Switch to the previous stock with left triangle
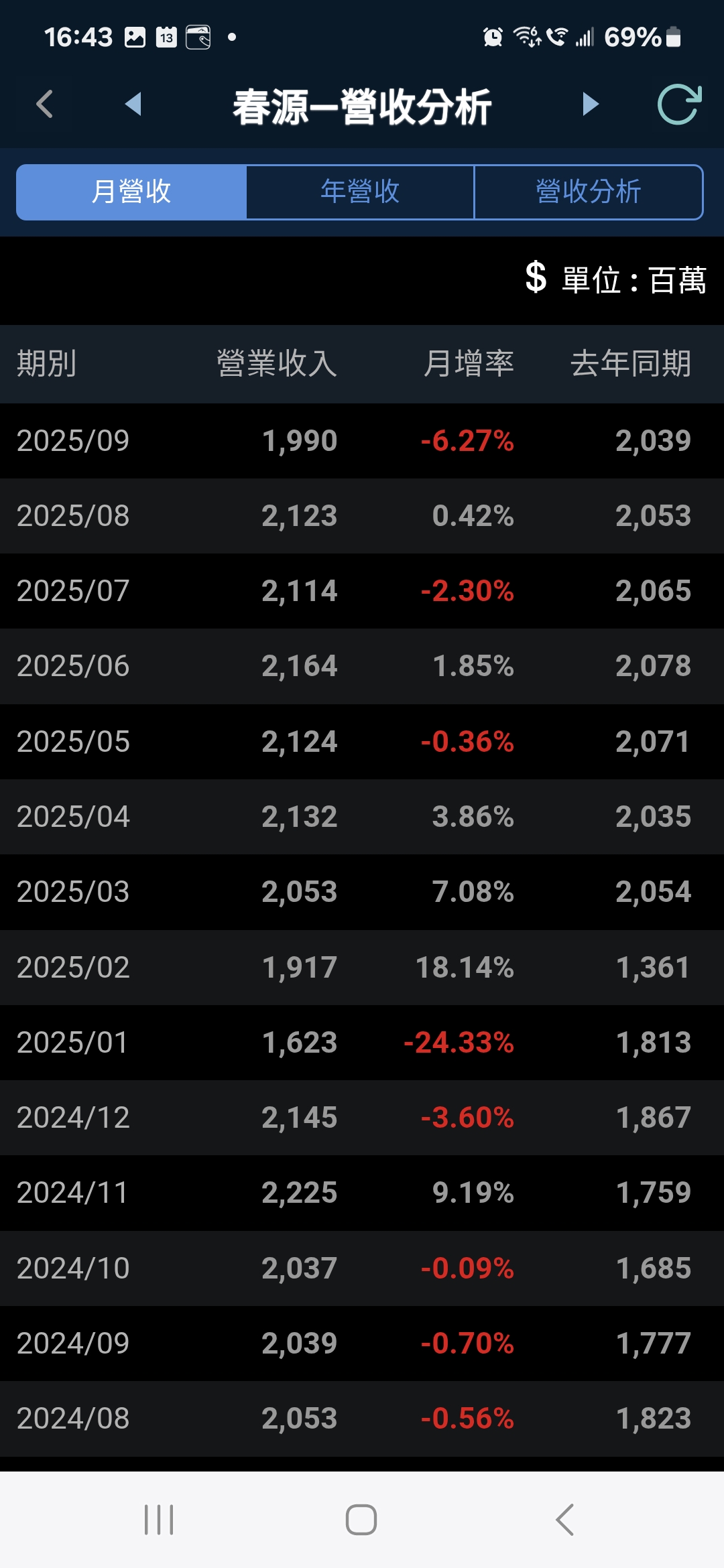 click(133, 105)
